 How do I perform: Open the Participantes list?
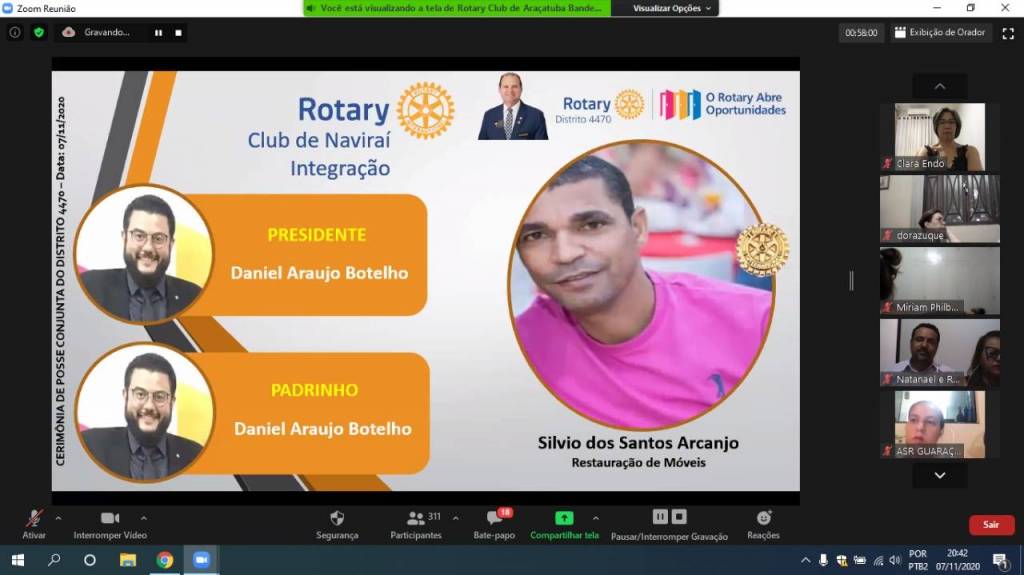416,522
